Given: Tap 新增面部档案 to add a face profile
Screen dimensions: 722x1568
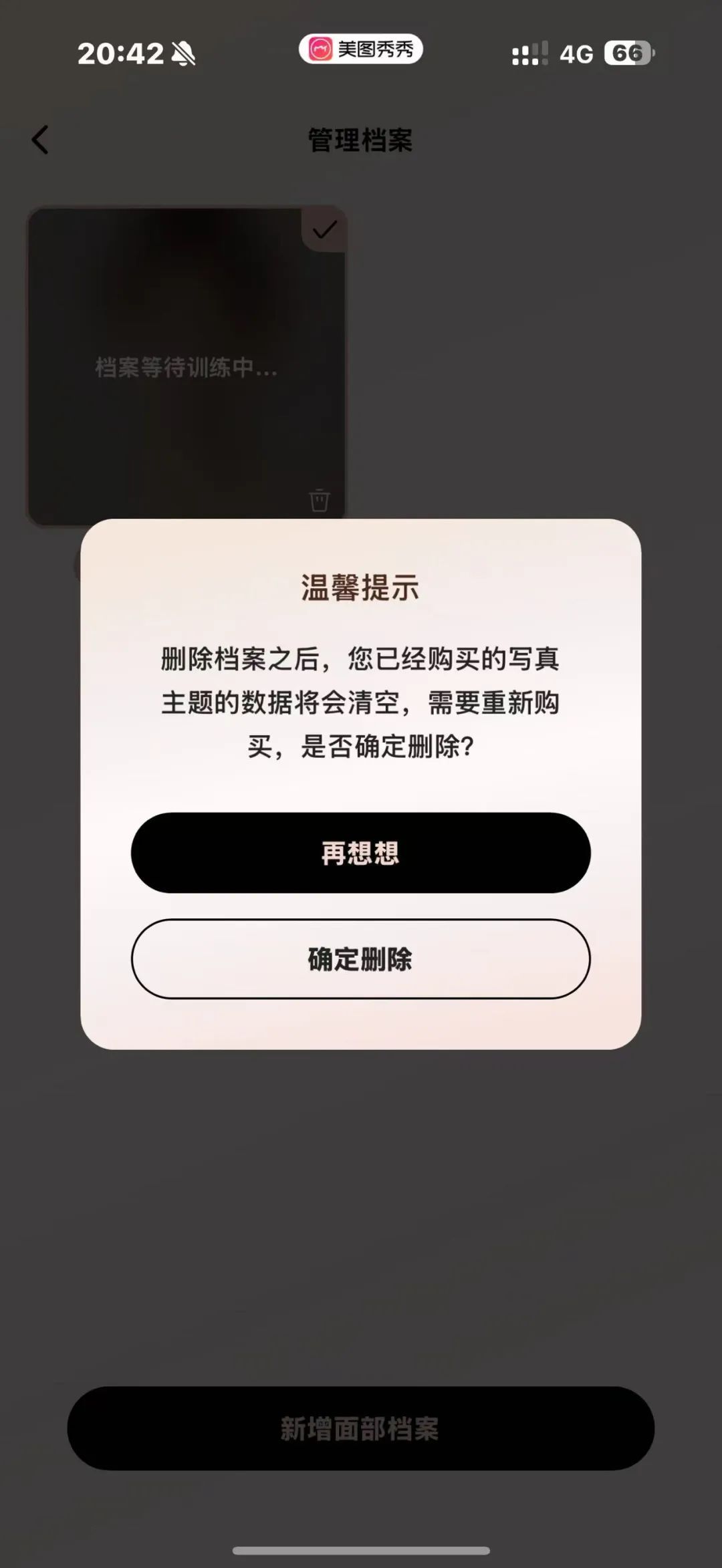Looking at the screenshot, I should pyautogui.click(x=360, y=1428).
